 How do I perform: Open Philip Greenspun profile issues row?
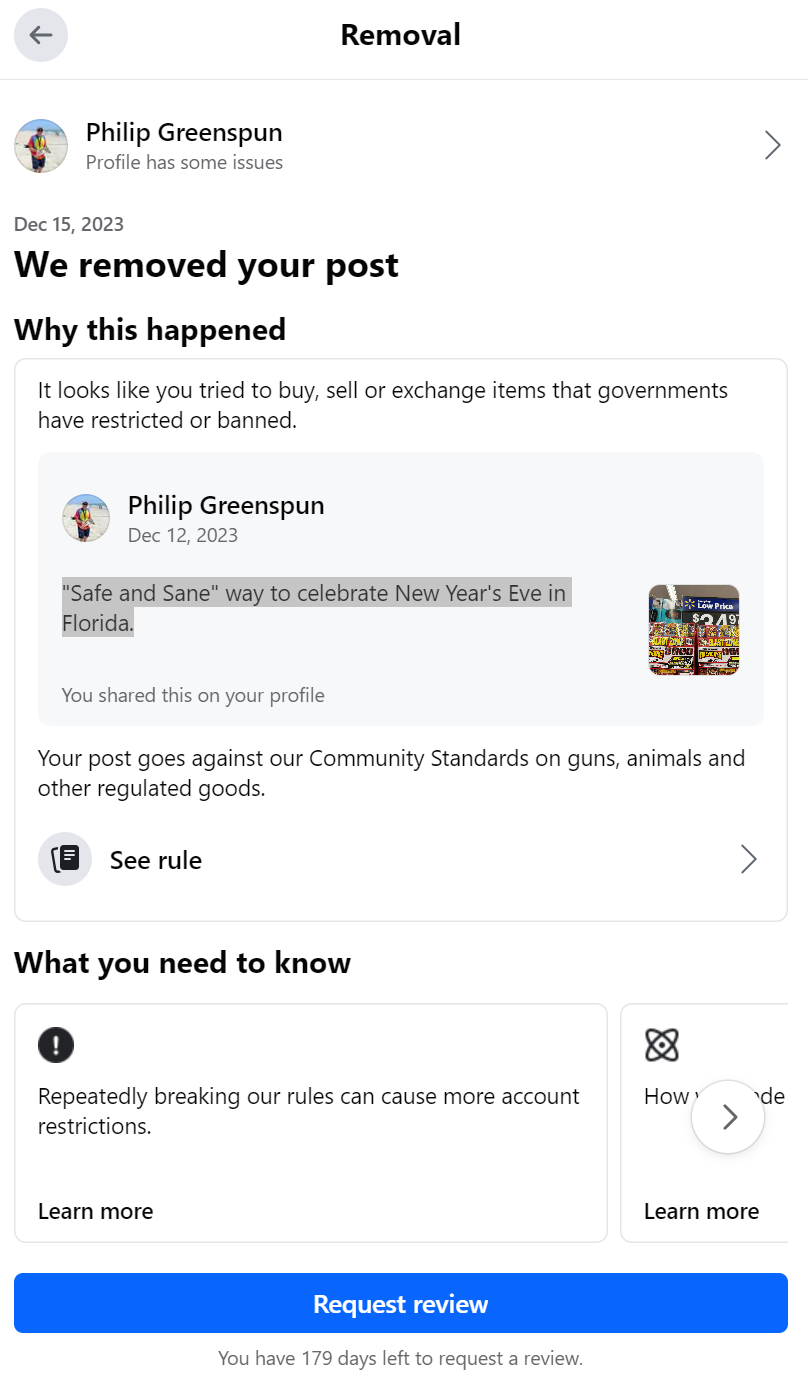[x=400, y=146]
